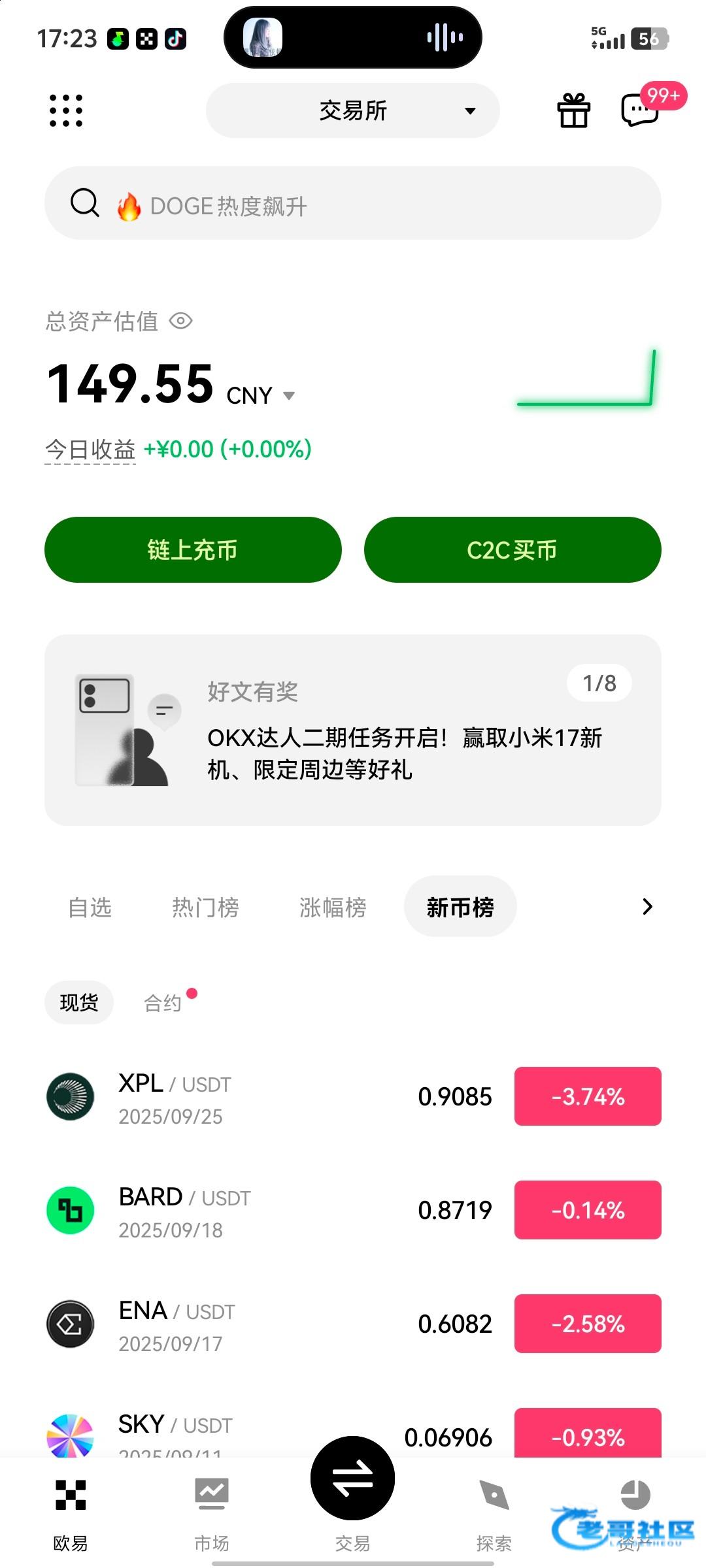706x1568 pixels.
Task: Switch to 自选 list
Action: [x=90, y=907]
